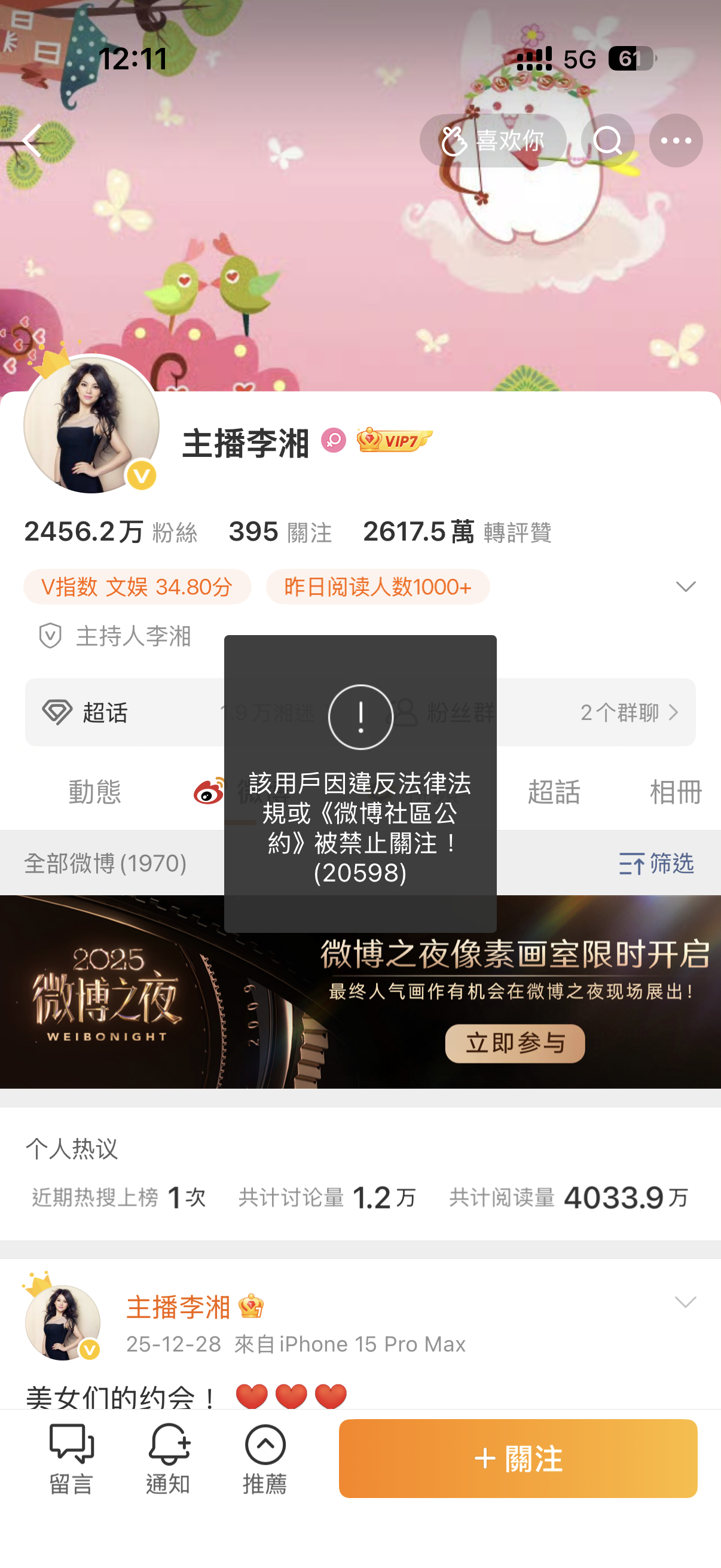Tap the back arrow to leave profile
Screen dimensions: 721x1568
coord(32,140)
